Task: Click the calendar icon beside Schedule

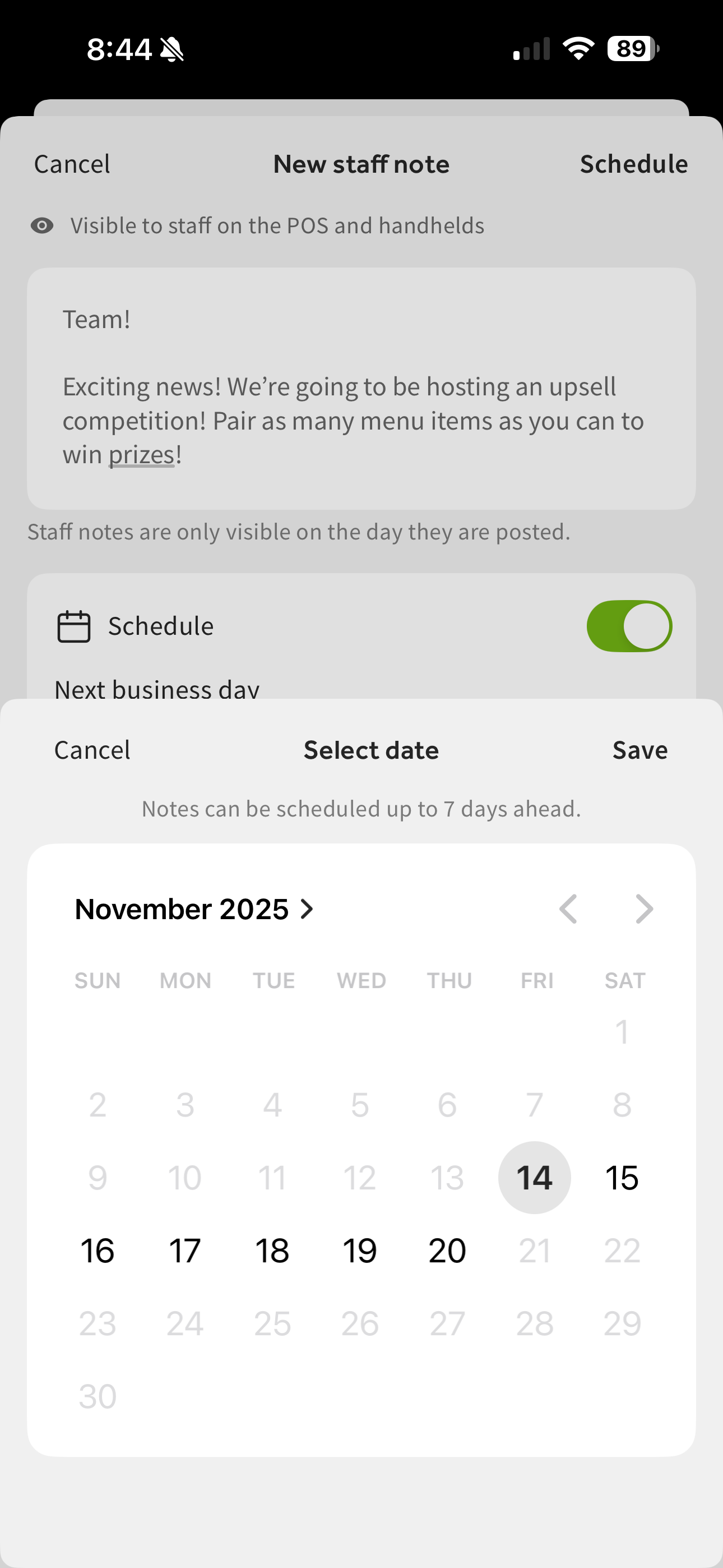Action: coord(73,625)
